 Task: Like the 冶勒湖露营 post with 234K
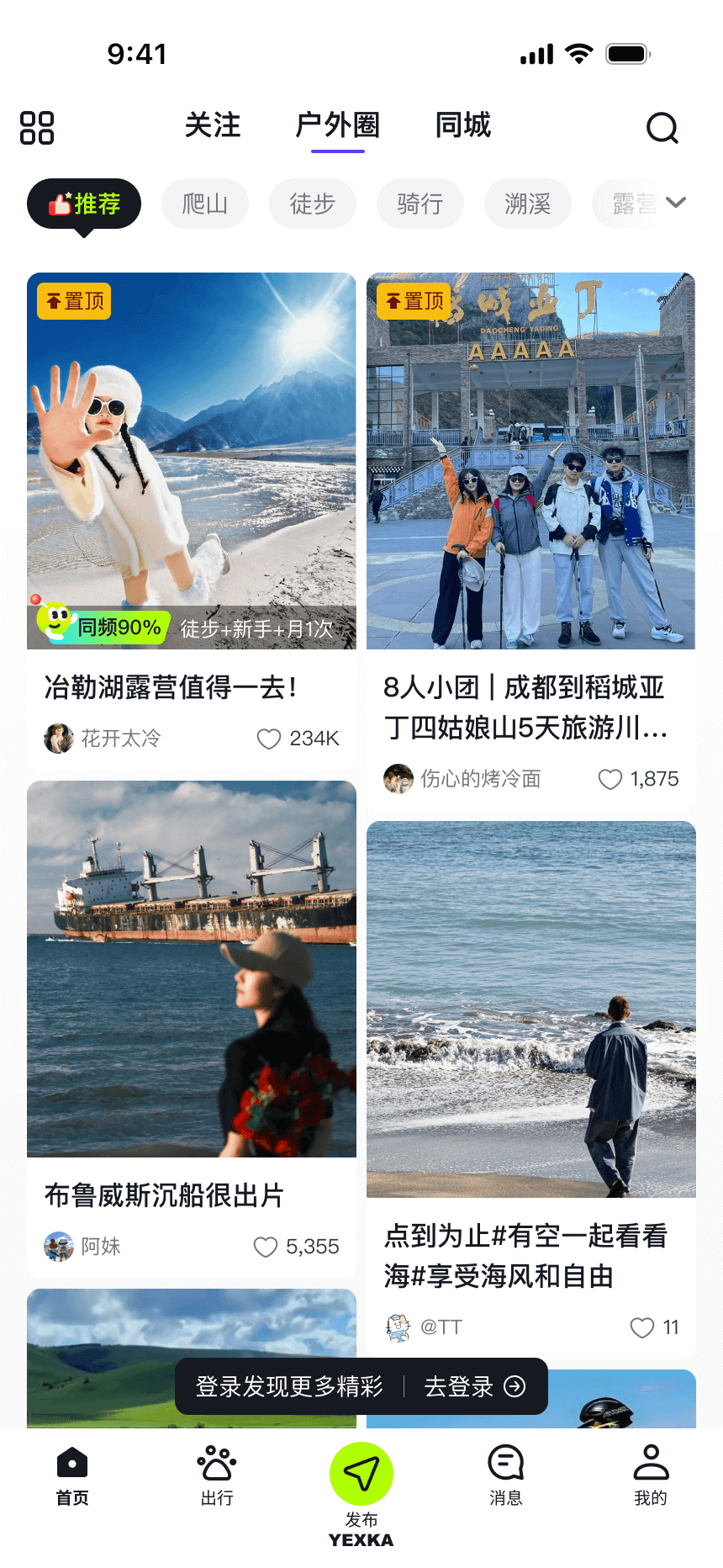point(269,739)
